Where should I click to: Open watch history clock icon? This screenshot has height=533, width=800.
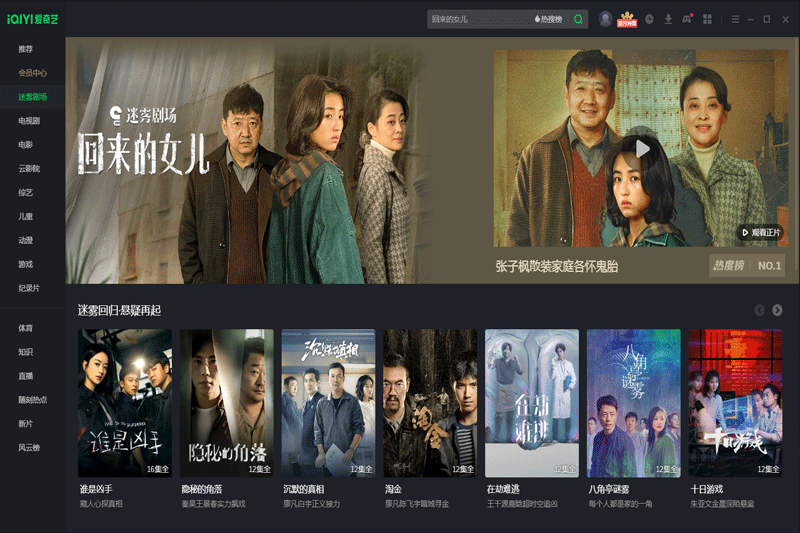649,19
